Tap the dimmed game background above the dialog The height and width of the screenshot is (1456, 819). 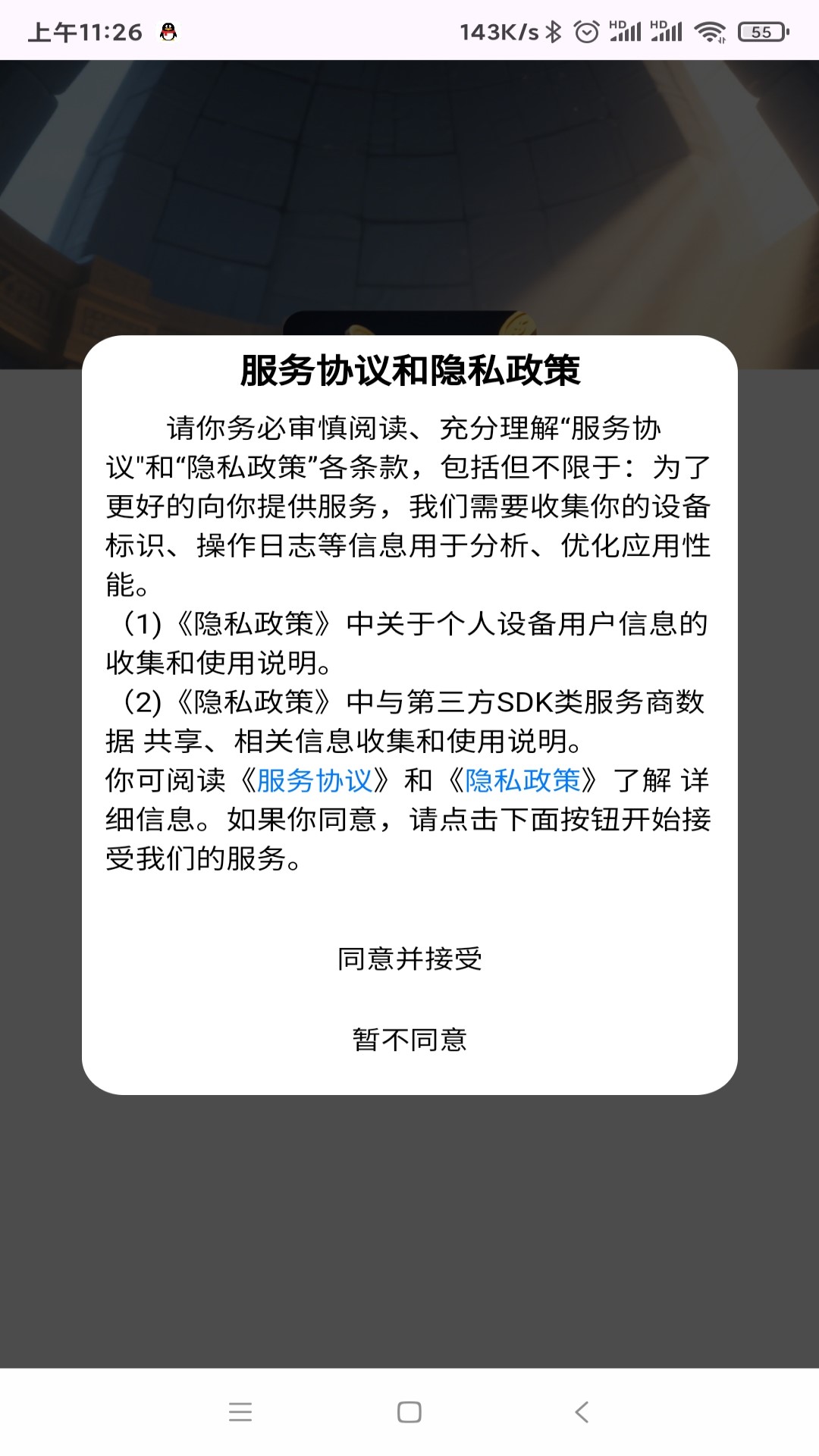pyautogui.click(x=409, y=190)
